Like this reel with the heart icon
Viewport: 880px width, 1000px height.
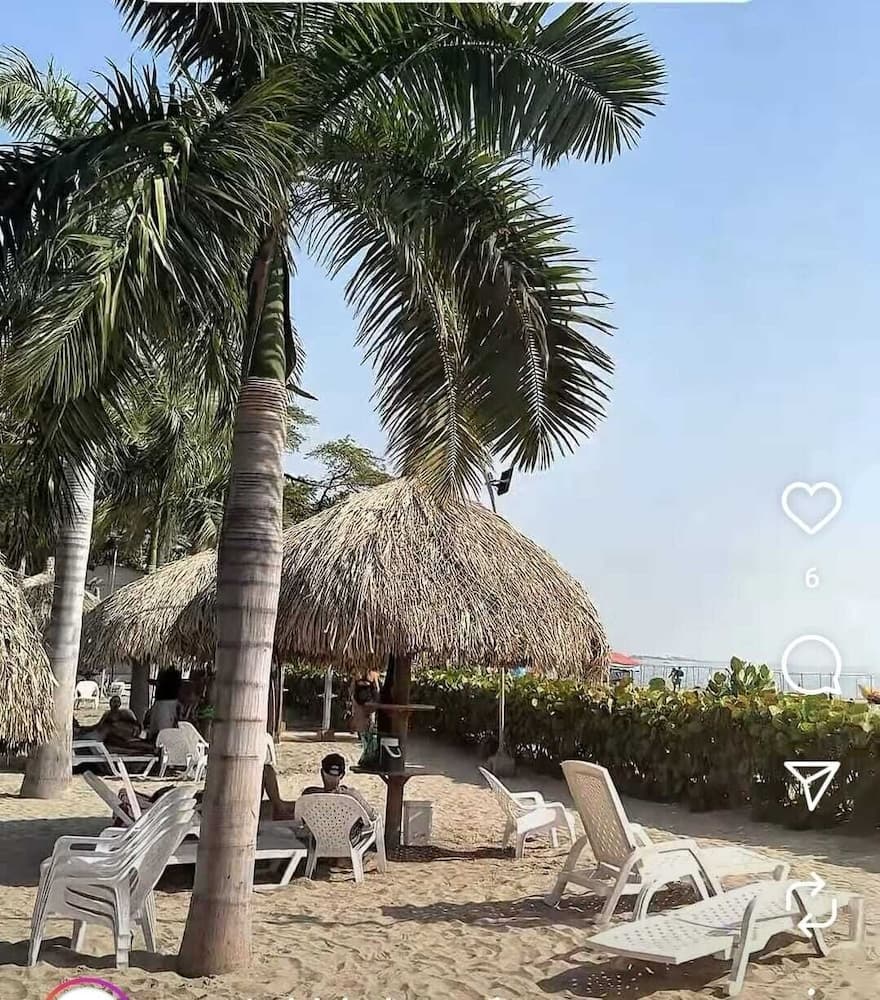pyautogui.click(x=811, y=506)
